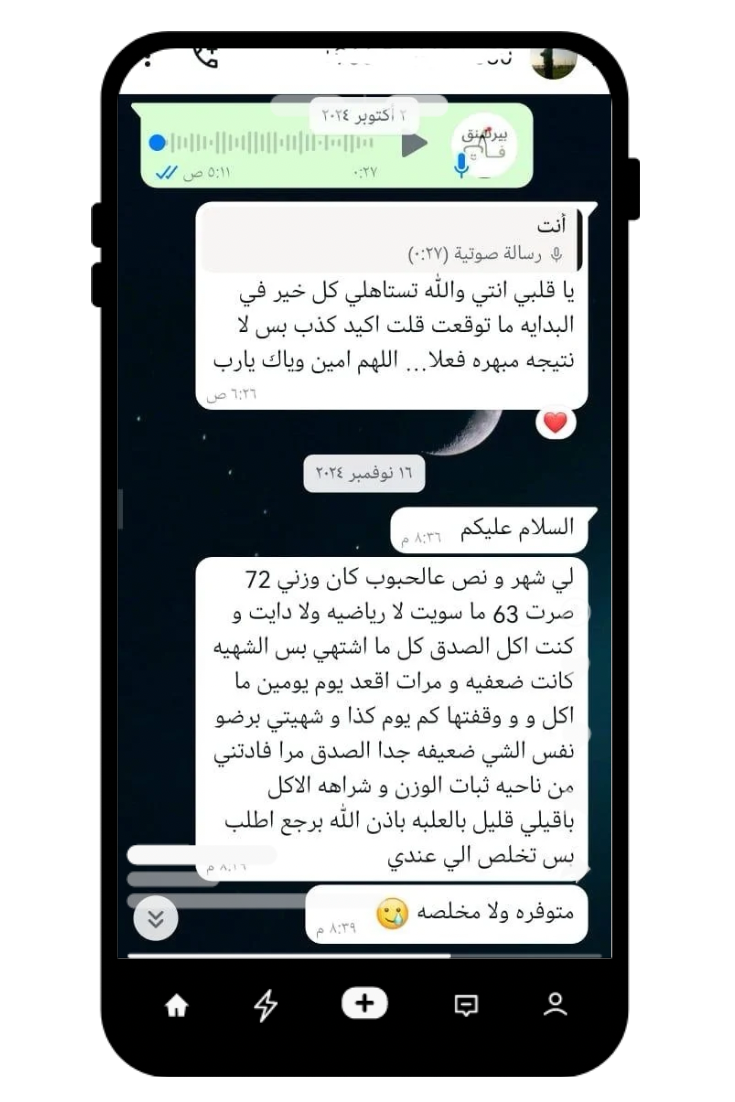Switch to the profile tab
Screen dimensions: 735x1102
click(x=555, y=1005)
